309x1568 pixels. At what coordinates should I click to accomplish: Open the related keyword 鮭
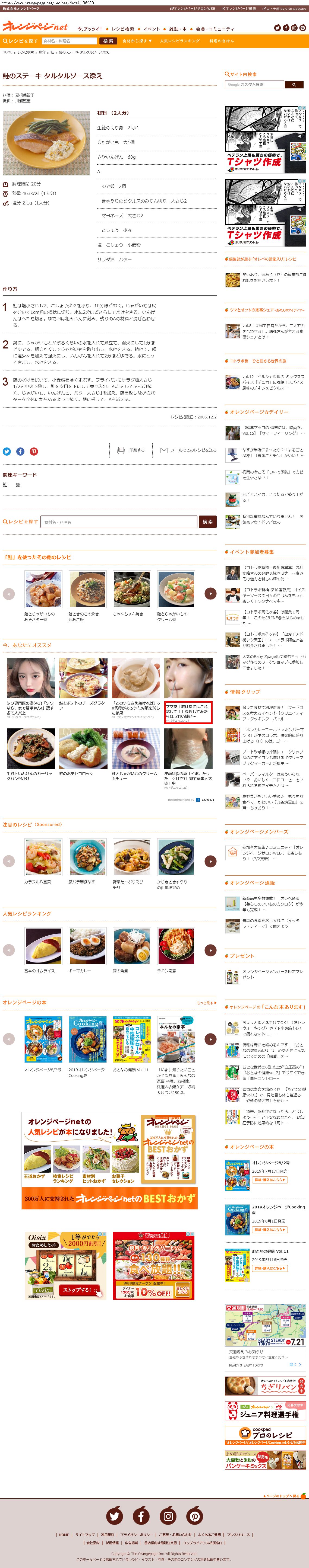tap(5, 485)
